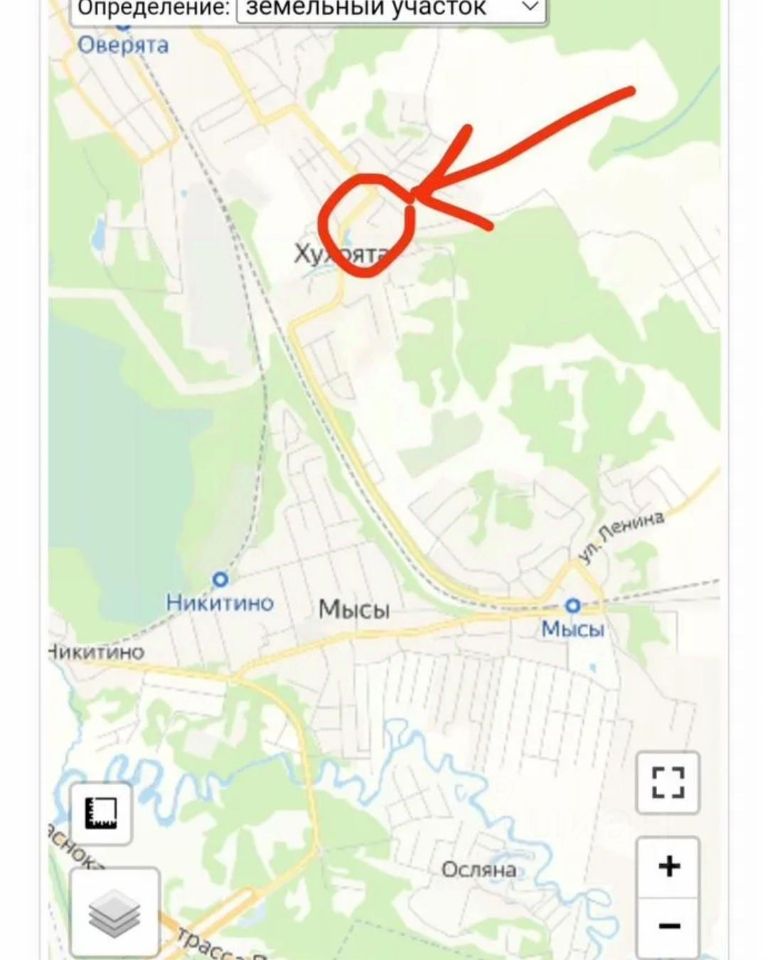Select the Мысы station marker
Image resolution: width=768 pixels, height=960 pixels.
pos(572,605)
